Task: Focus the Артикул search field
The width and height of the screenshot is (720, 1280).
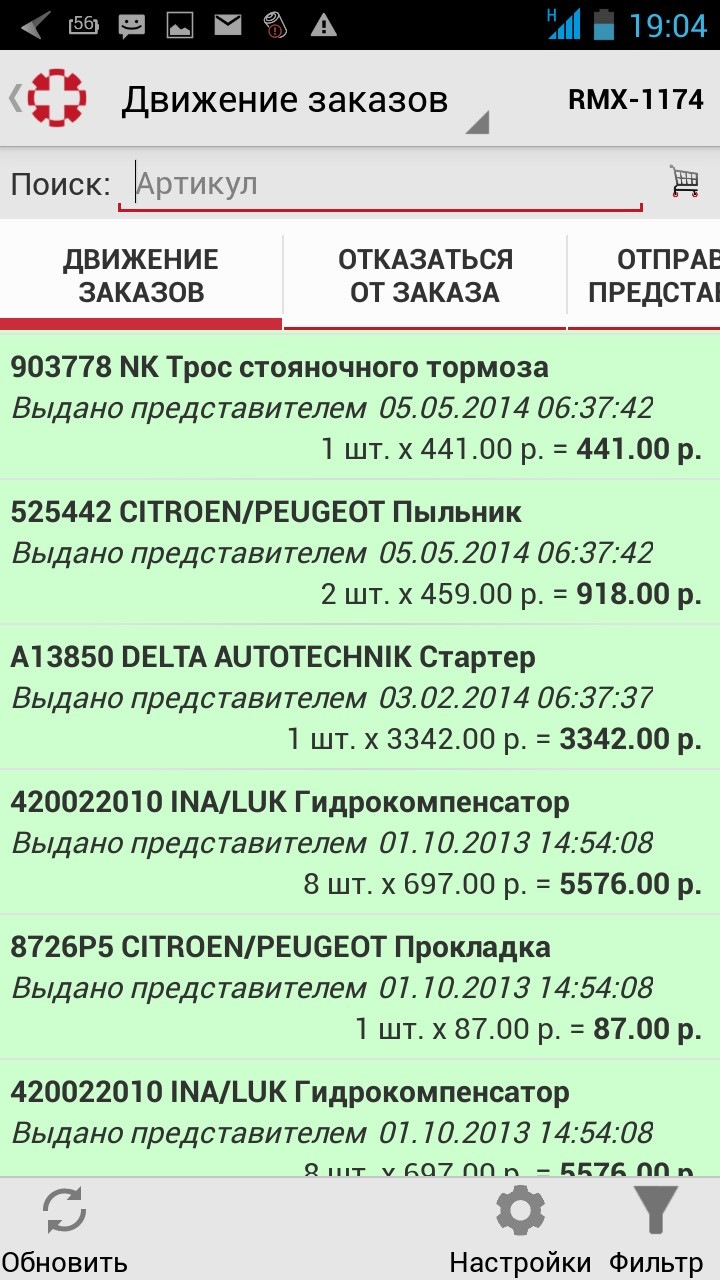Action: pos(380,185)
